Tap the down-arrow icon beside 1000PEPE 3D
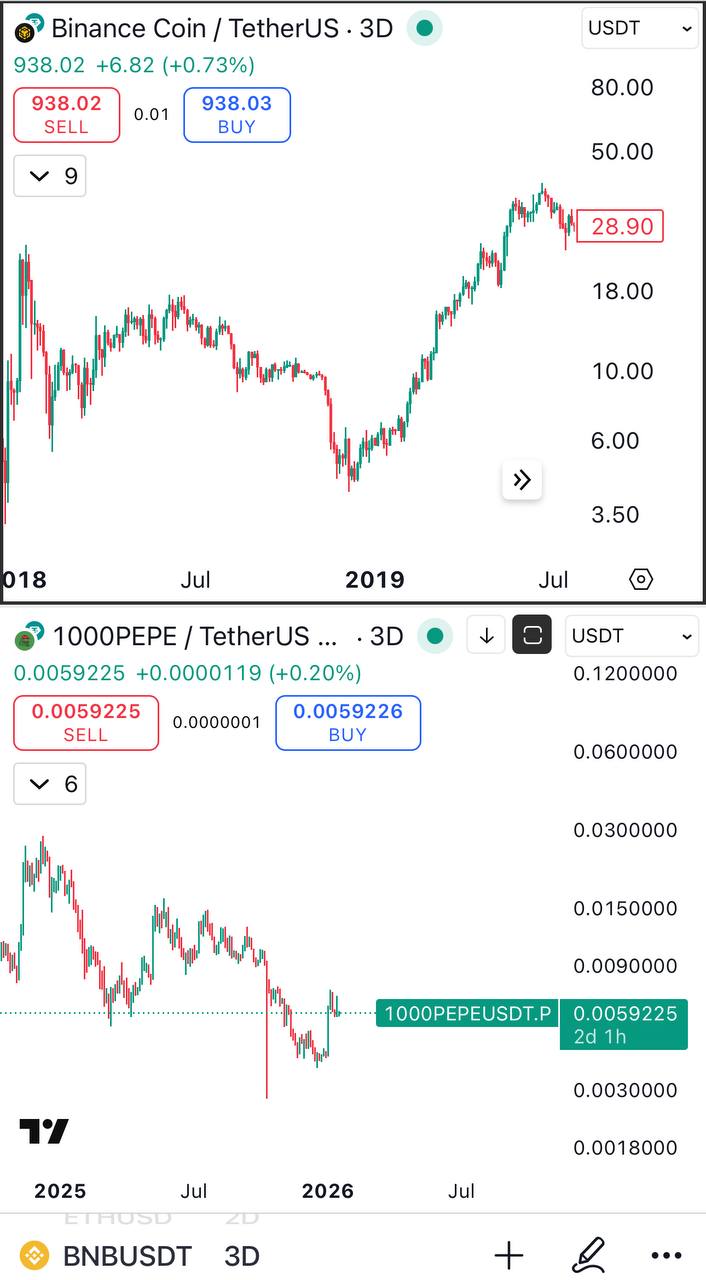Image resolution: width=706 pixels, height=1280 pixels. (486, 635)
